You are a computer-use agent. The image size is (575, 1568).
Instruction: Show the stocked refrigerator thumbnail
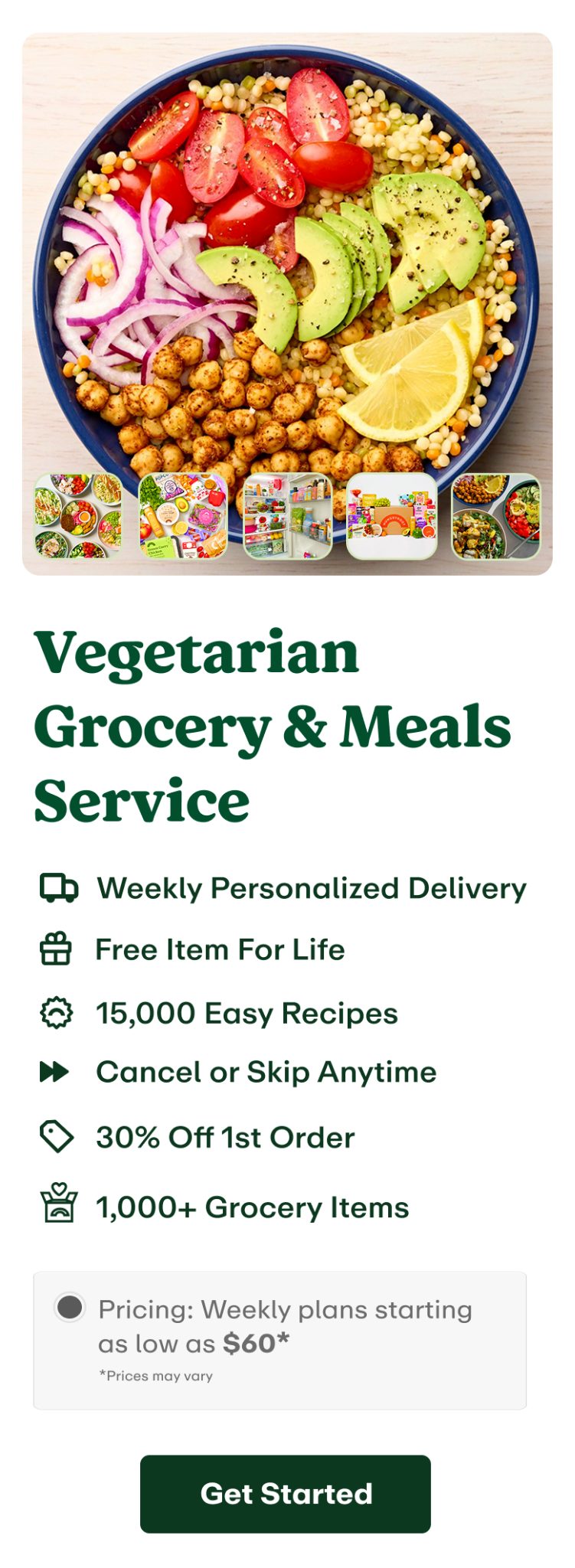[287, 516]
